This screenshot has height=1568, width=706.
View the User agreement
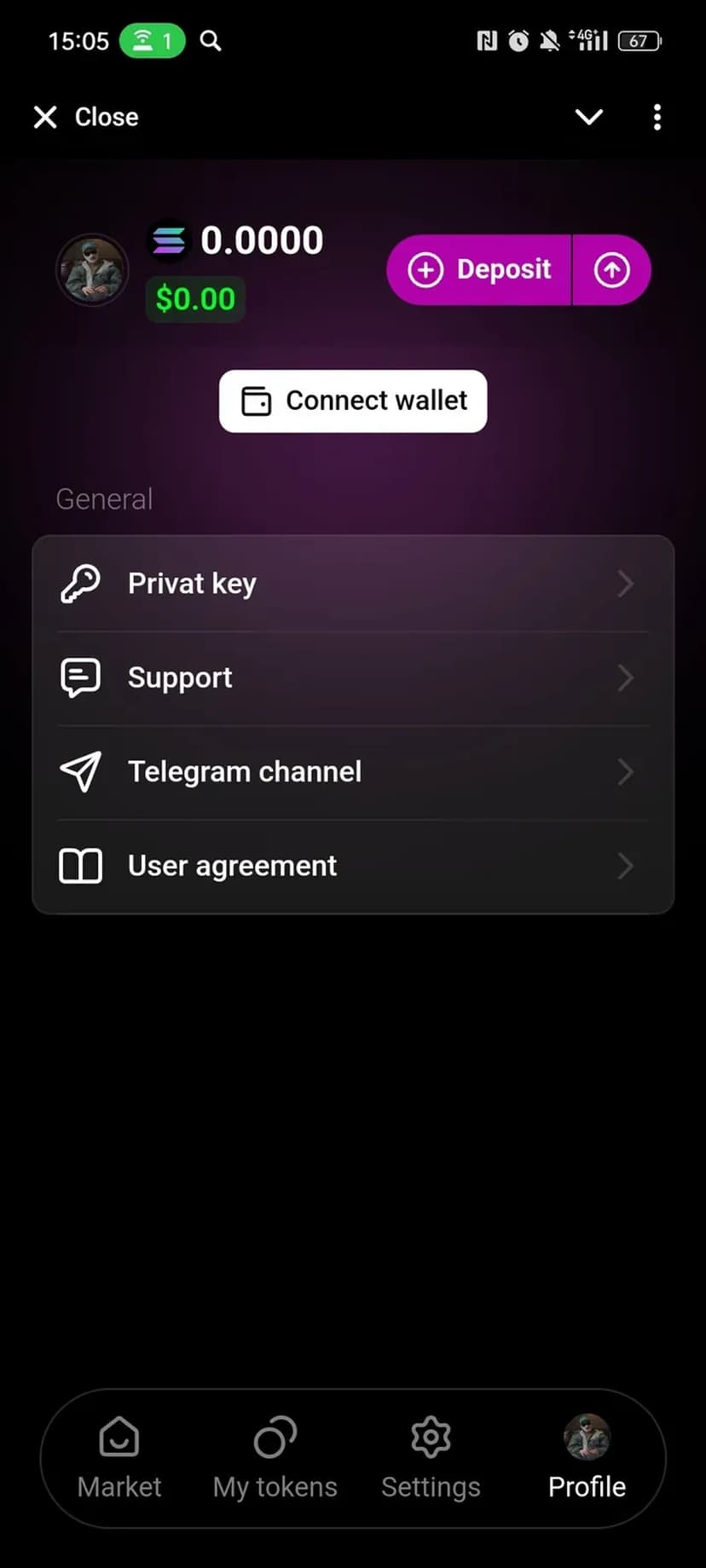353,866
